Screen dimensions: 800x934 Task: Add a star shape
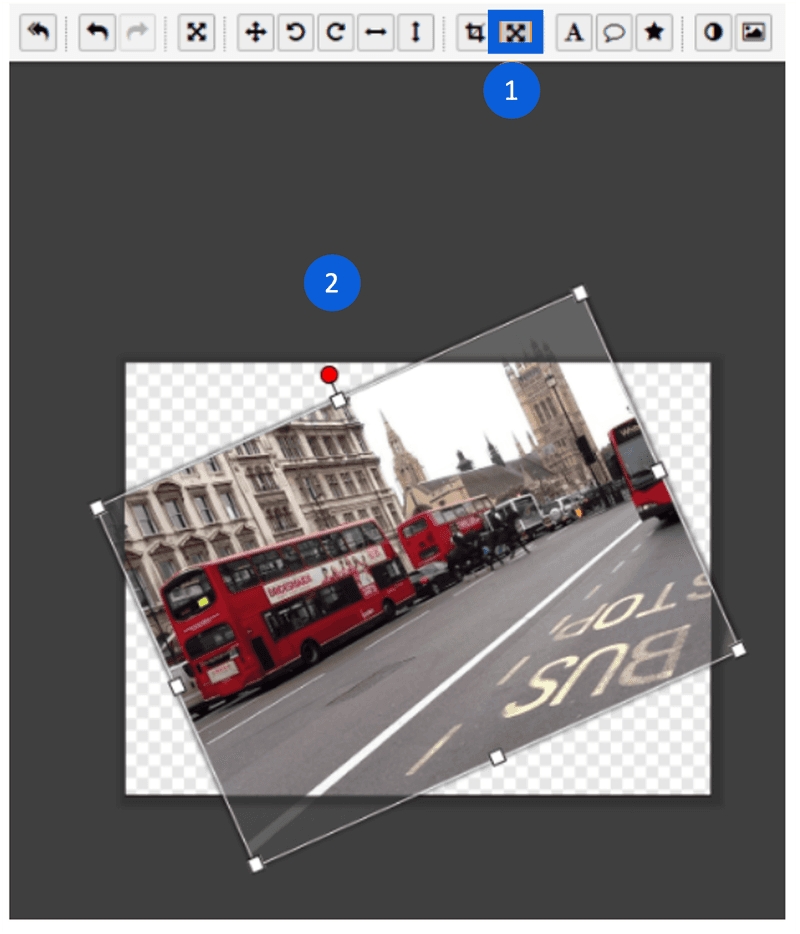click(x=653, y=33)
